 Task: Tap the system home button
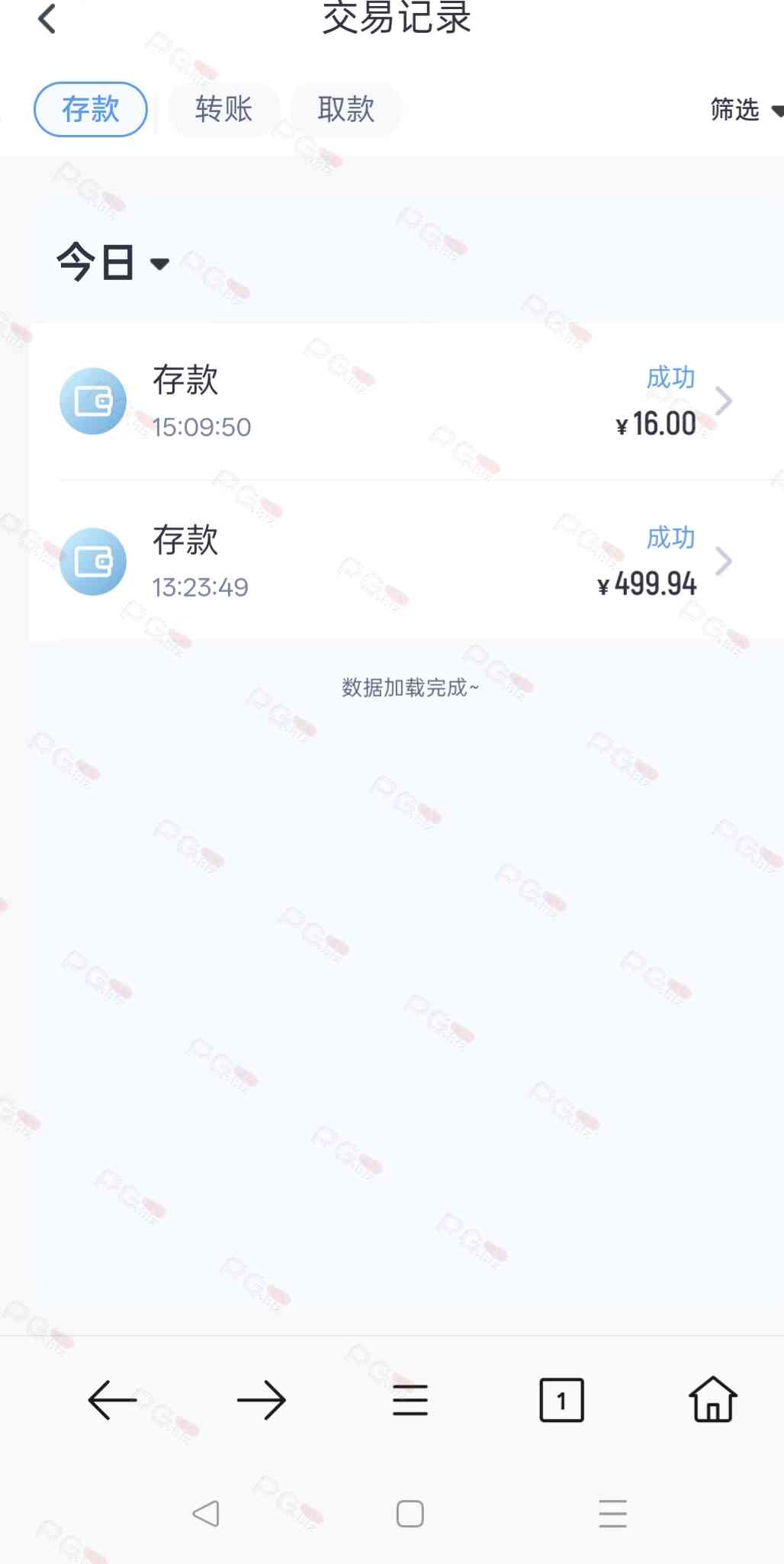point(410,1514)
